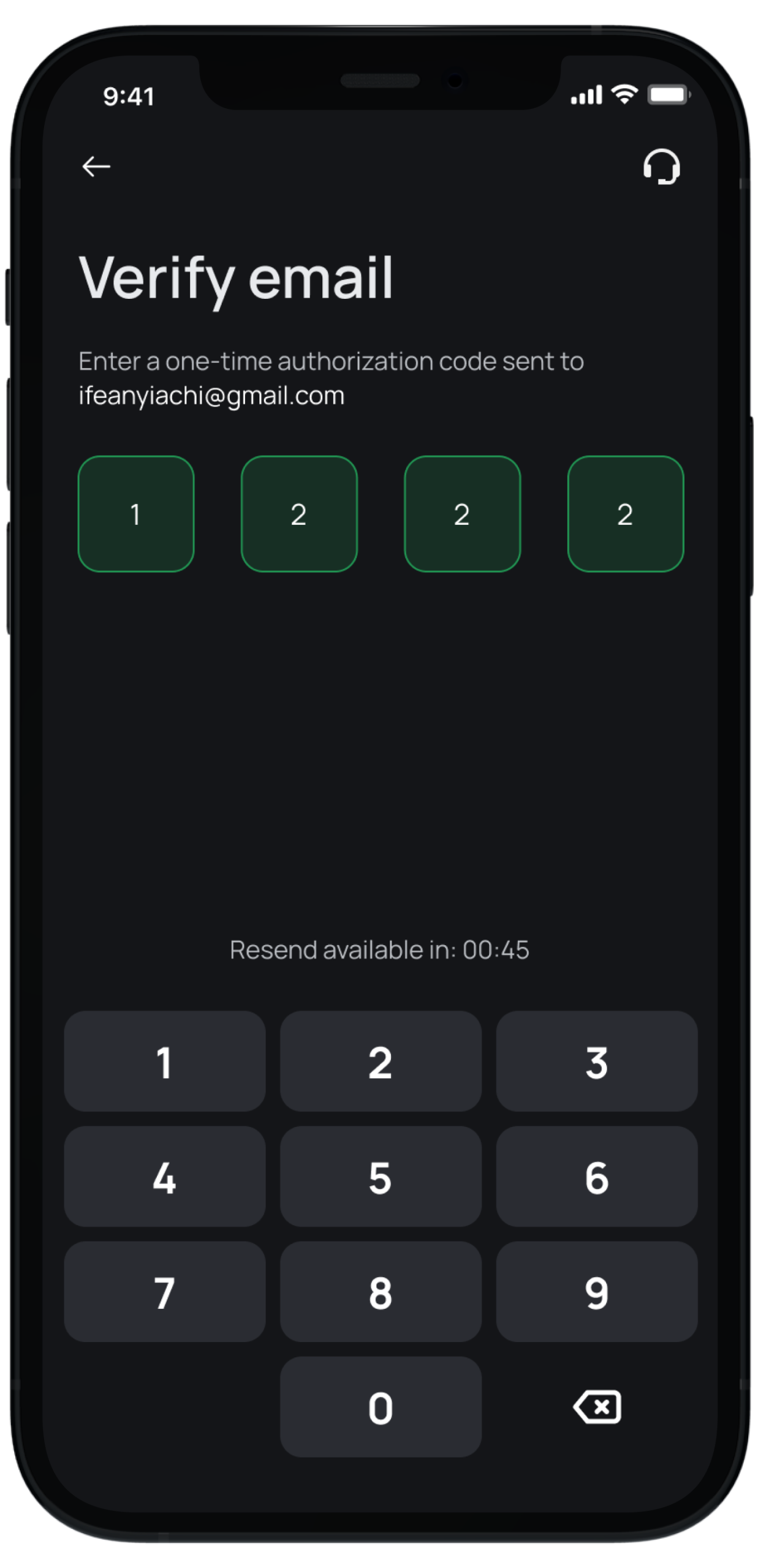Tap keypad key 7

pyautogui.click(x=164, y=1292)
